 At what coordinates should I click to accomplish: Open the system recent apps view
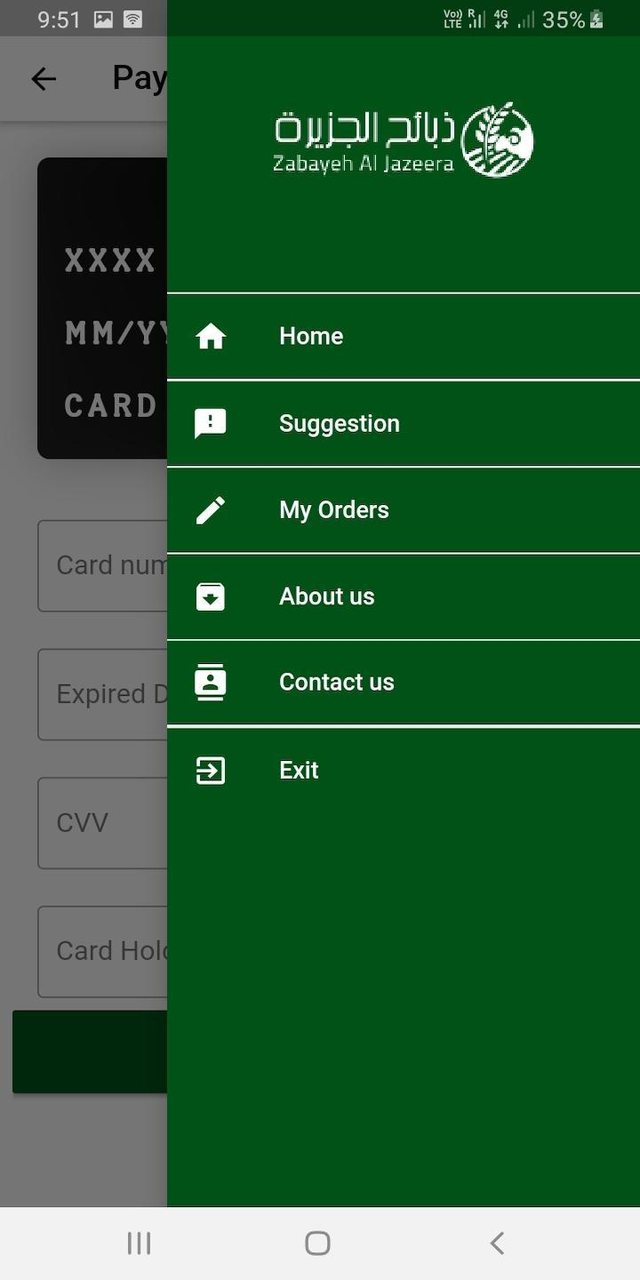[139, 1243]
